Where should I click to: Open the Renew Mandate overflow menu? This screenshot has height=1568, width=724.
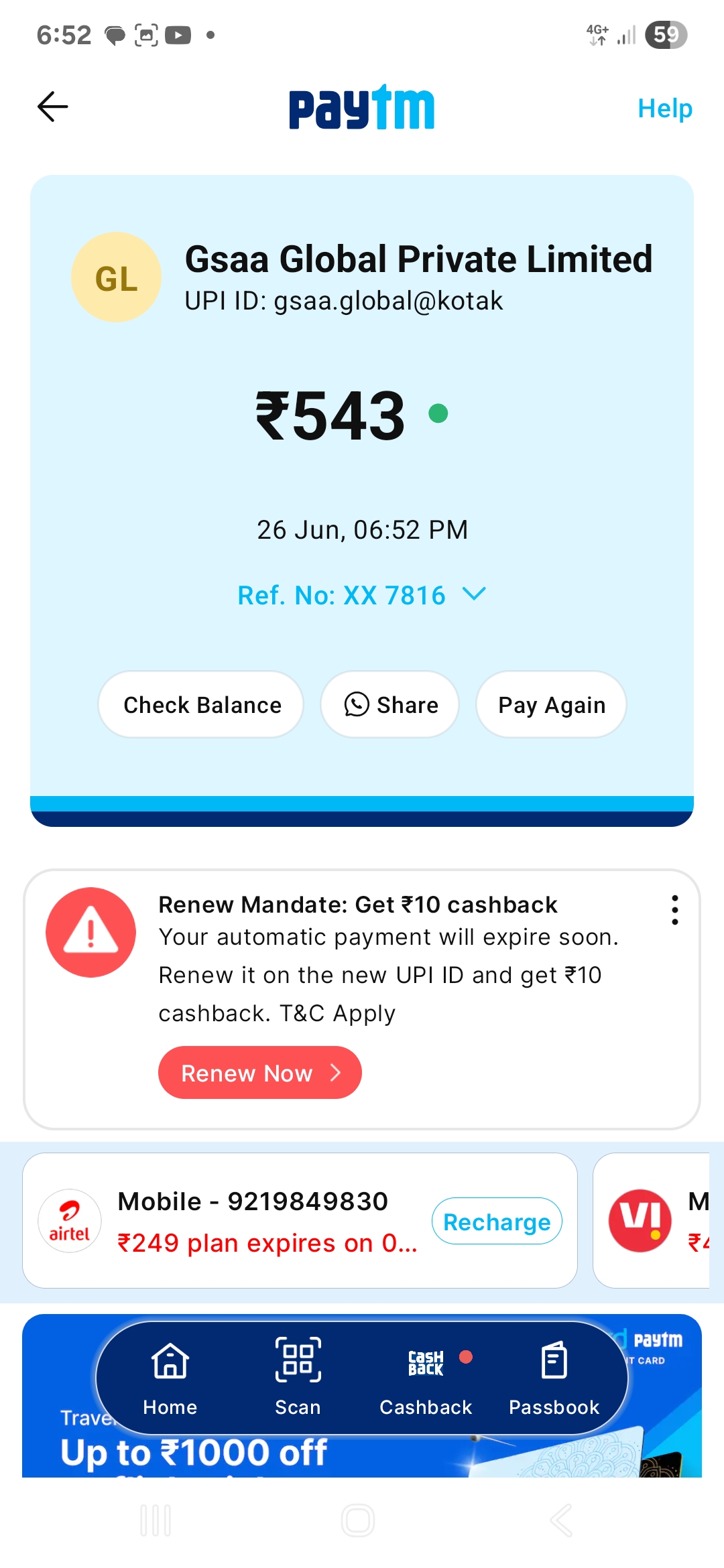pos(674,910)
